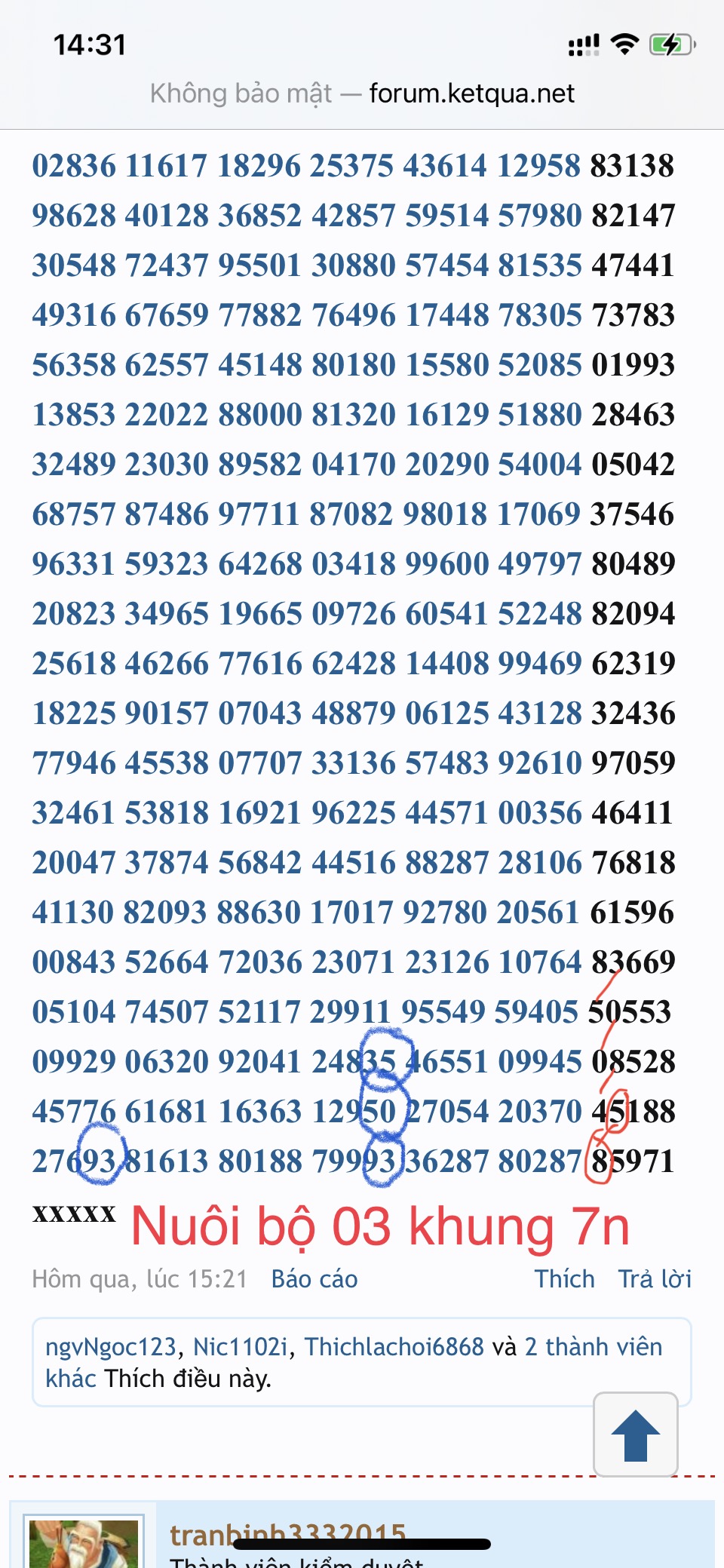
Task: Open ngvNgoc123's profile
Action: coord(110,1347)
